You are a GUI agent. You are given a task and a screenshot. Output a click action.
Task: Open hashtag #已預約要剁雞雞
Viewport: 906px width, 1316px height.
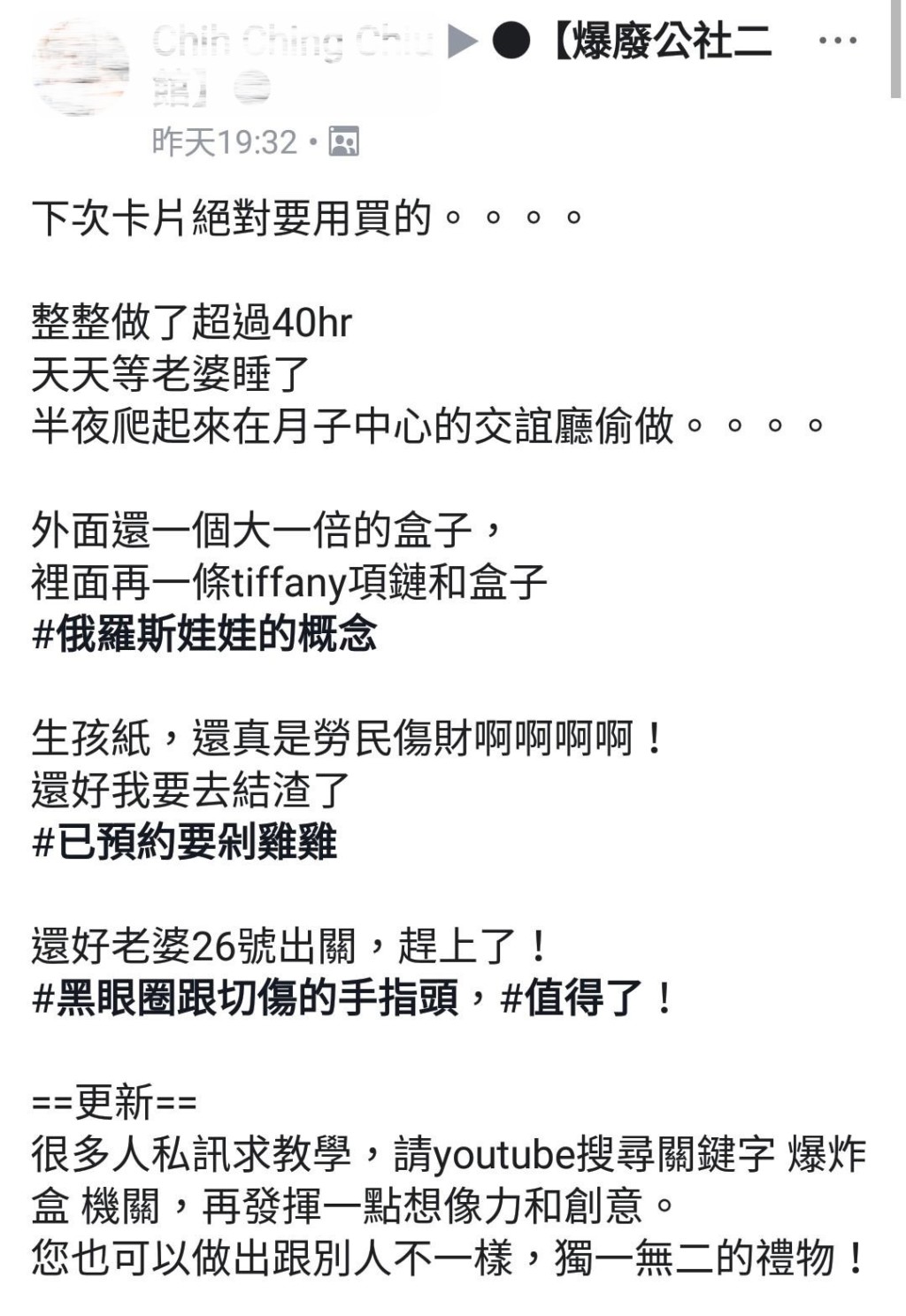[x=184, y=843]
